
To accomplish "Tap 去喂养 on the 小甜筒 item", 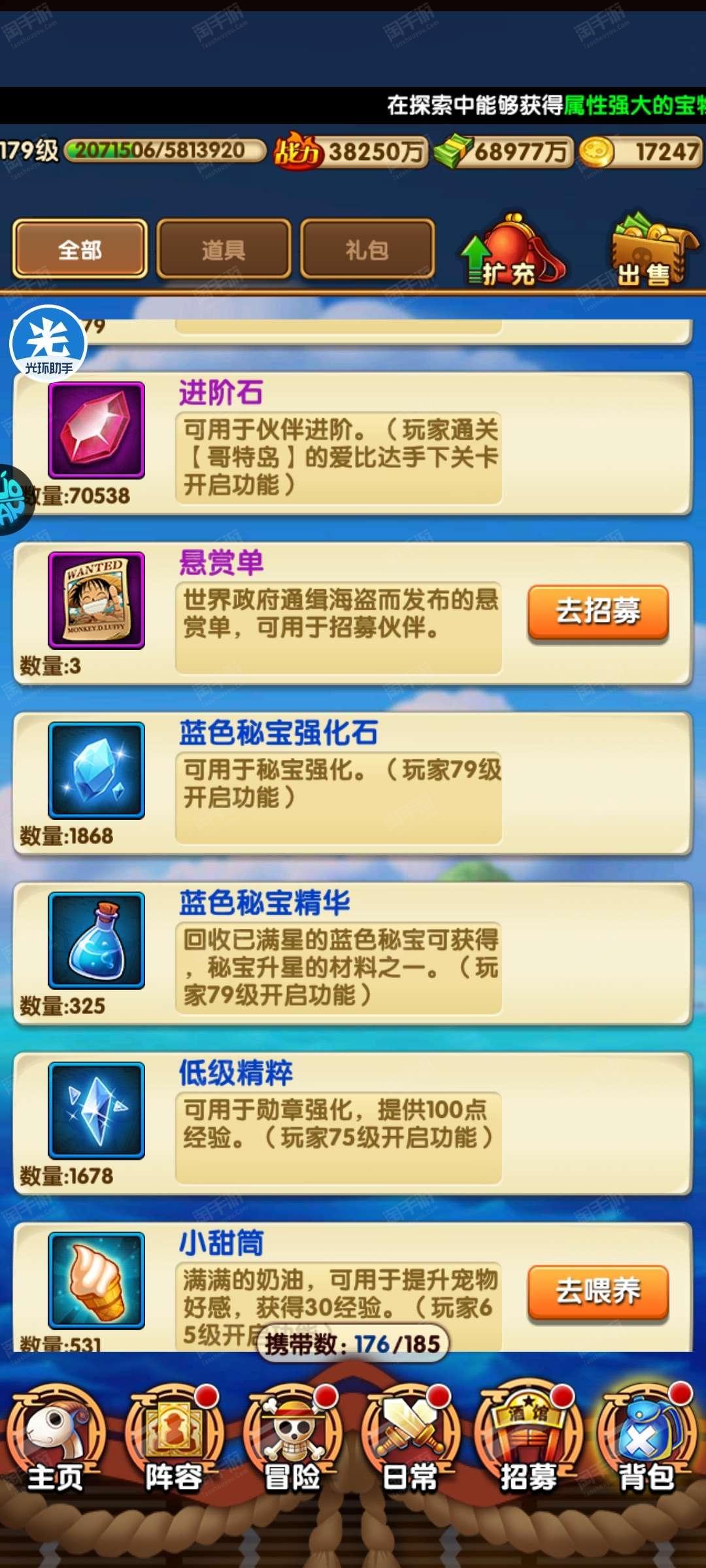I will (x=598, y=1292).
